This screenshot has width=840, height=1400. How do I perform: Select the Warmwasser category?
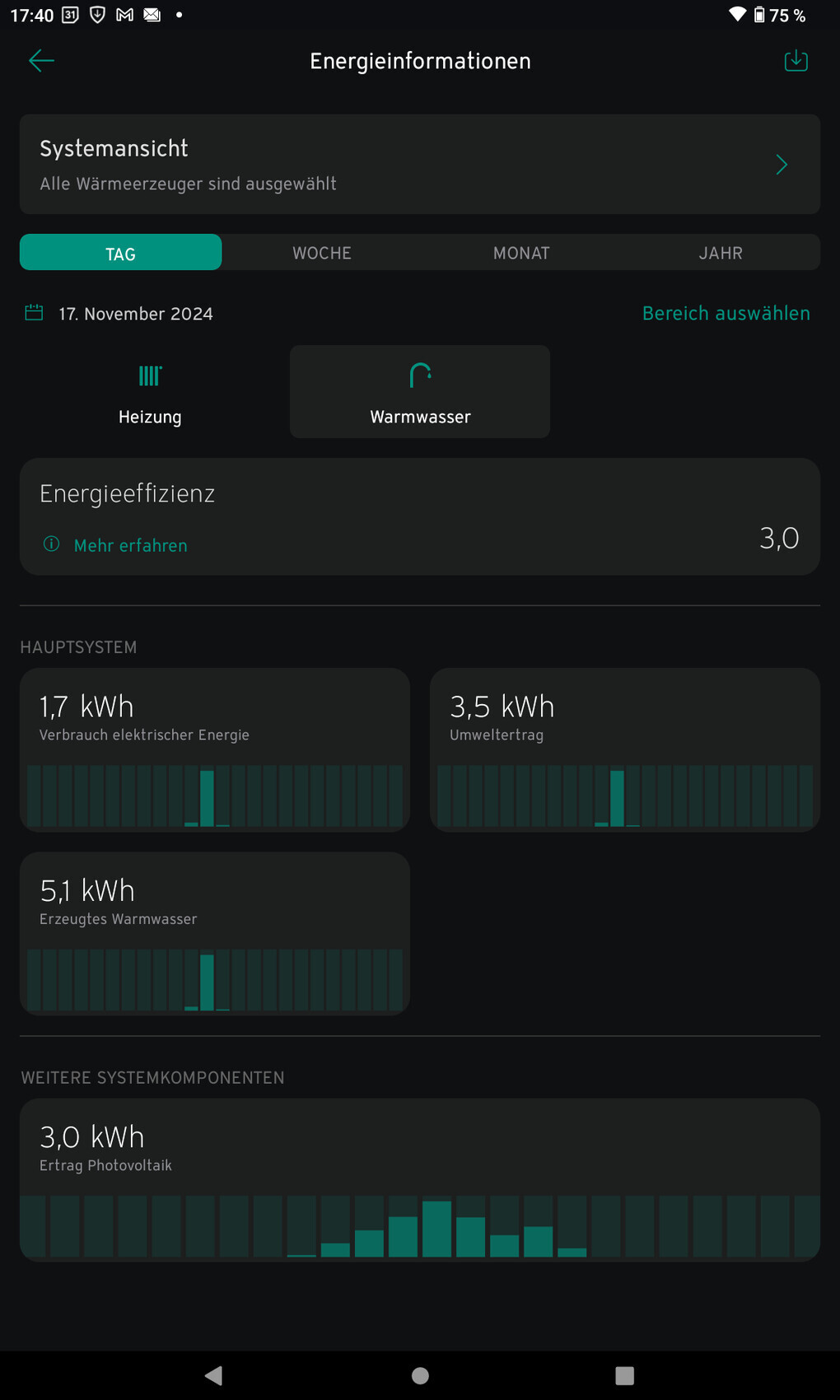click(x=420, y=393)
